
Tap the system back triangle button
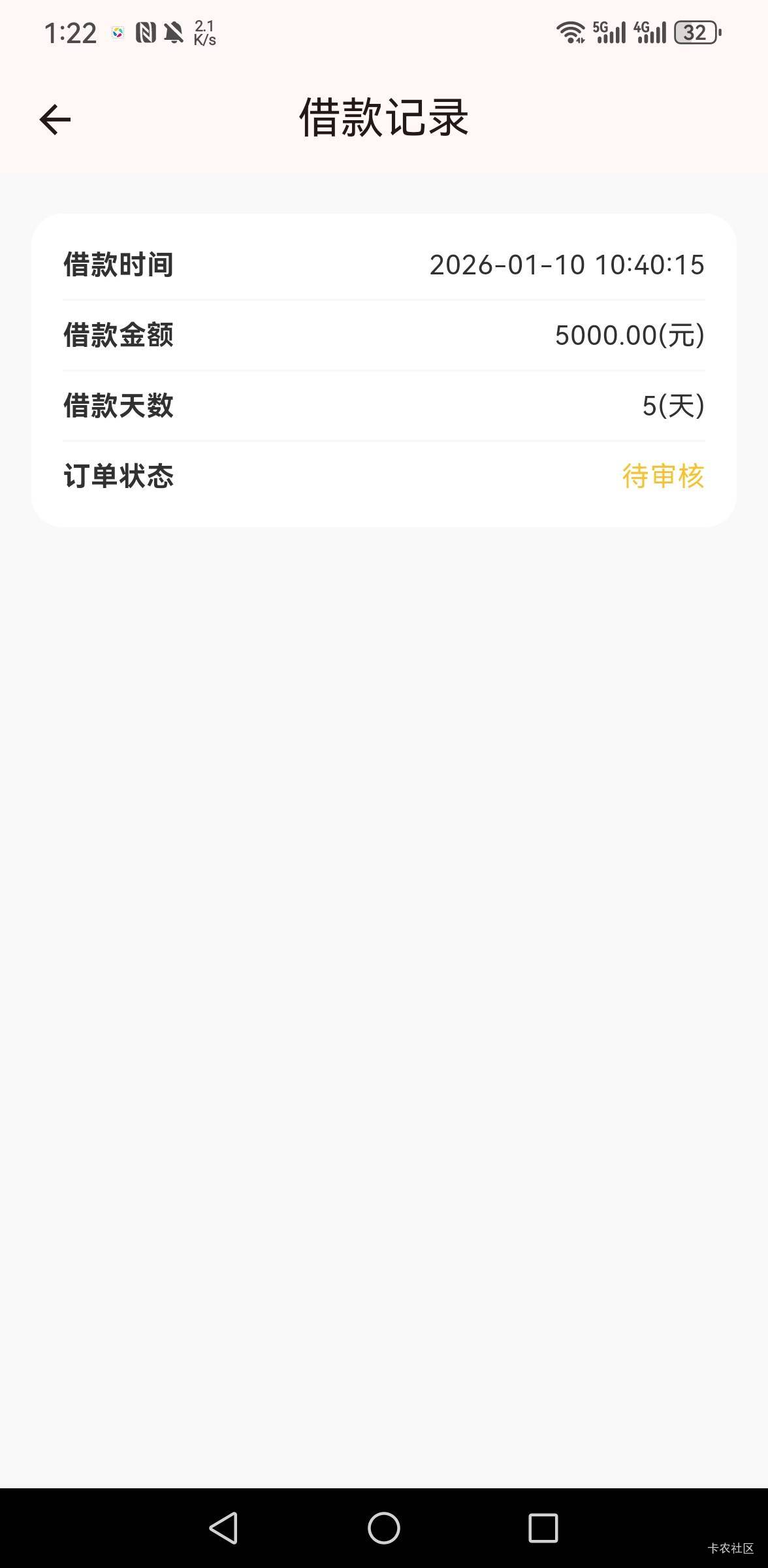point(224,1528)
